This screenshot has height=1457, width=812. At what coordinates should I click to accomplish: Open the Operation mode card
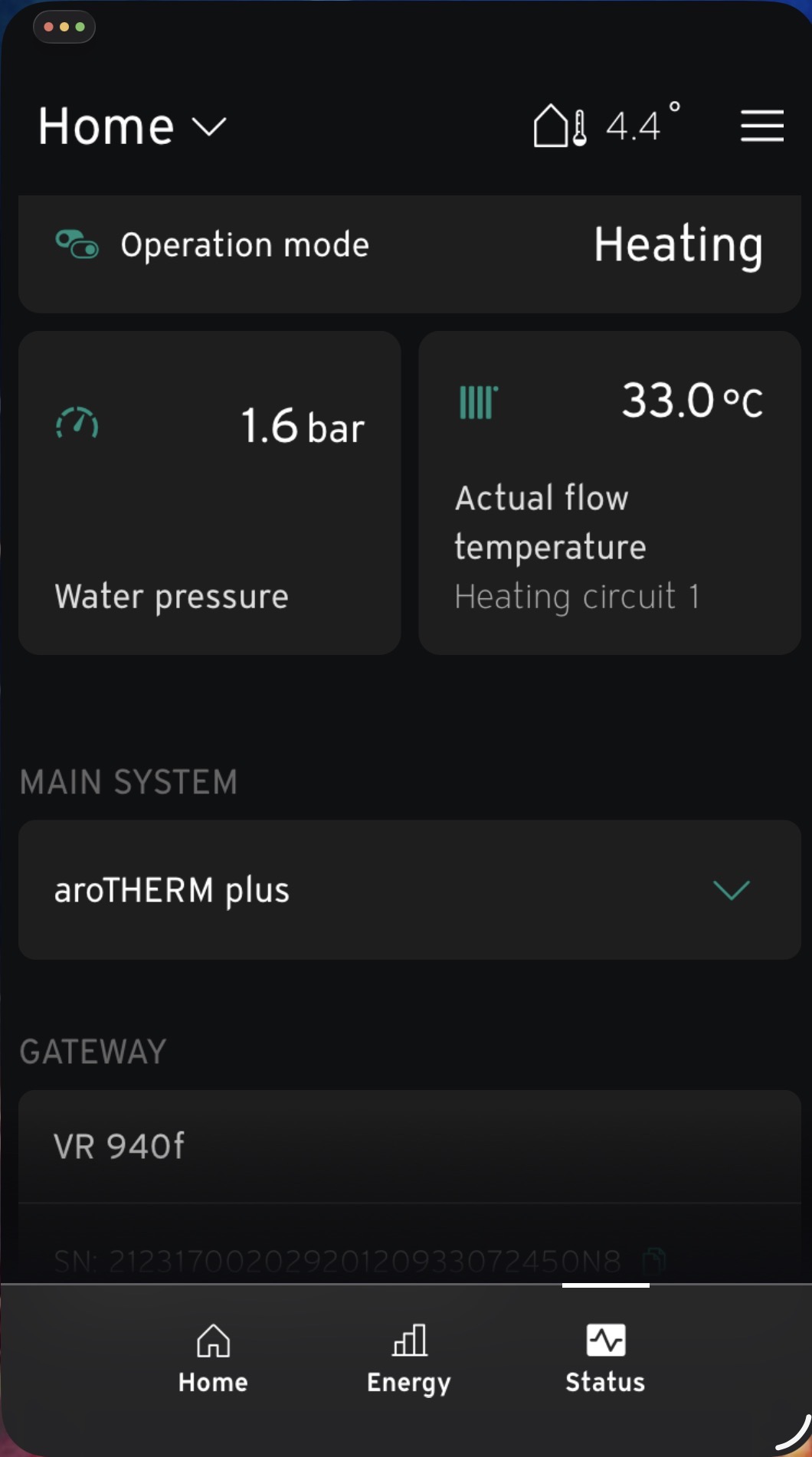(x=409, y=247)
